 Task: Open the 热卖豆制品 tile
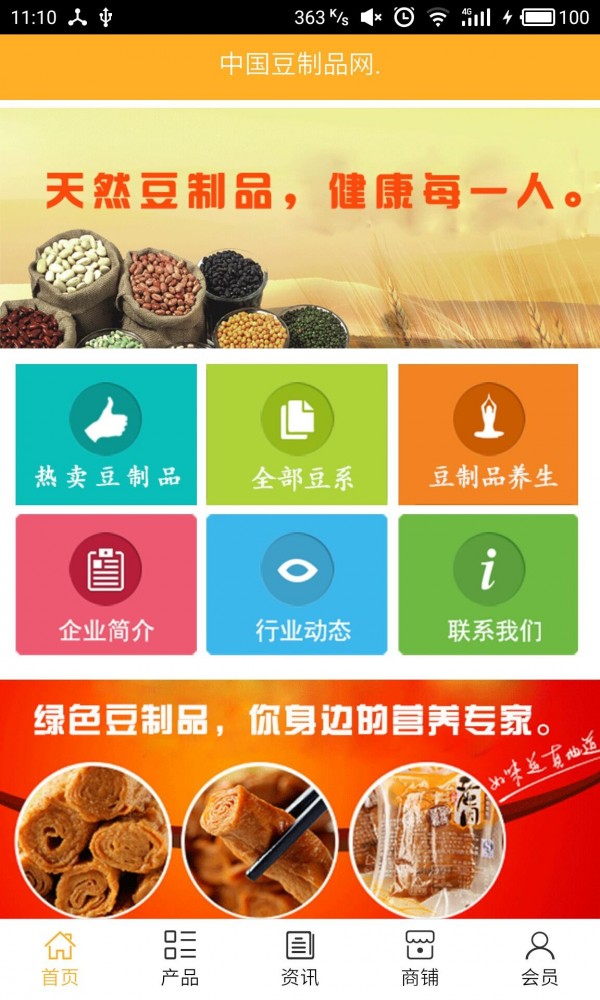tap(106, 434)
